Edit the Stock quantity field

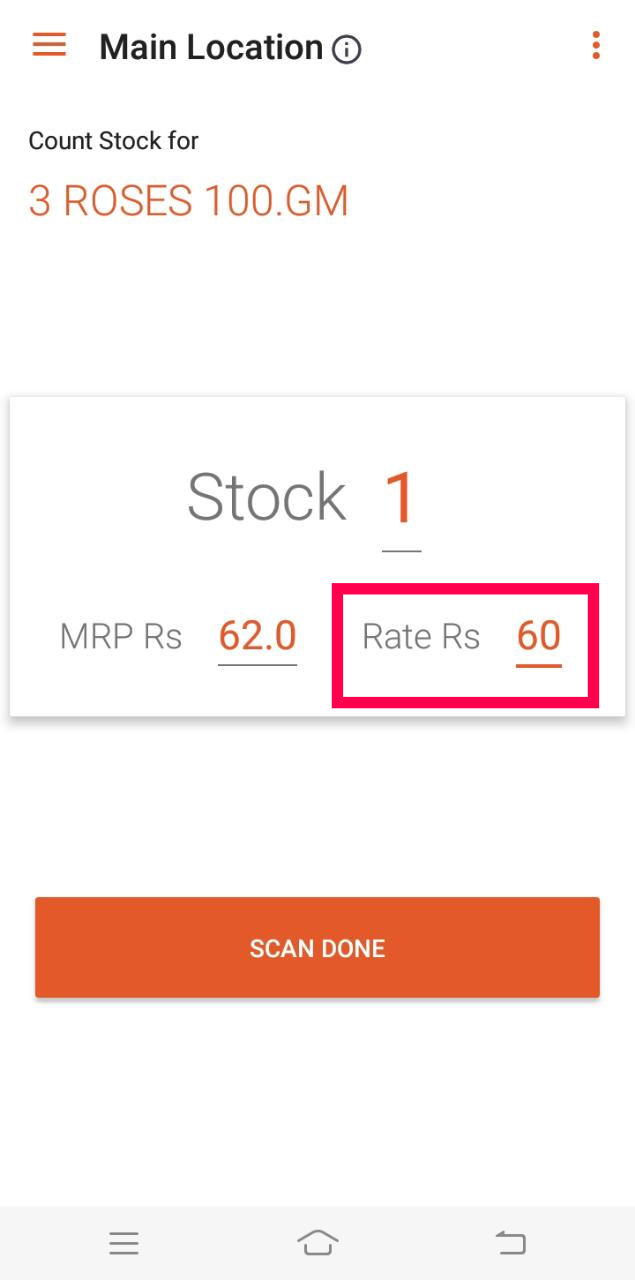pos(400,500)
